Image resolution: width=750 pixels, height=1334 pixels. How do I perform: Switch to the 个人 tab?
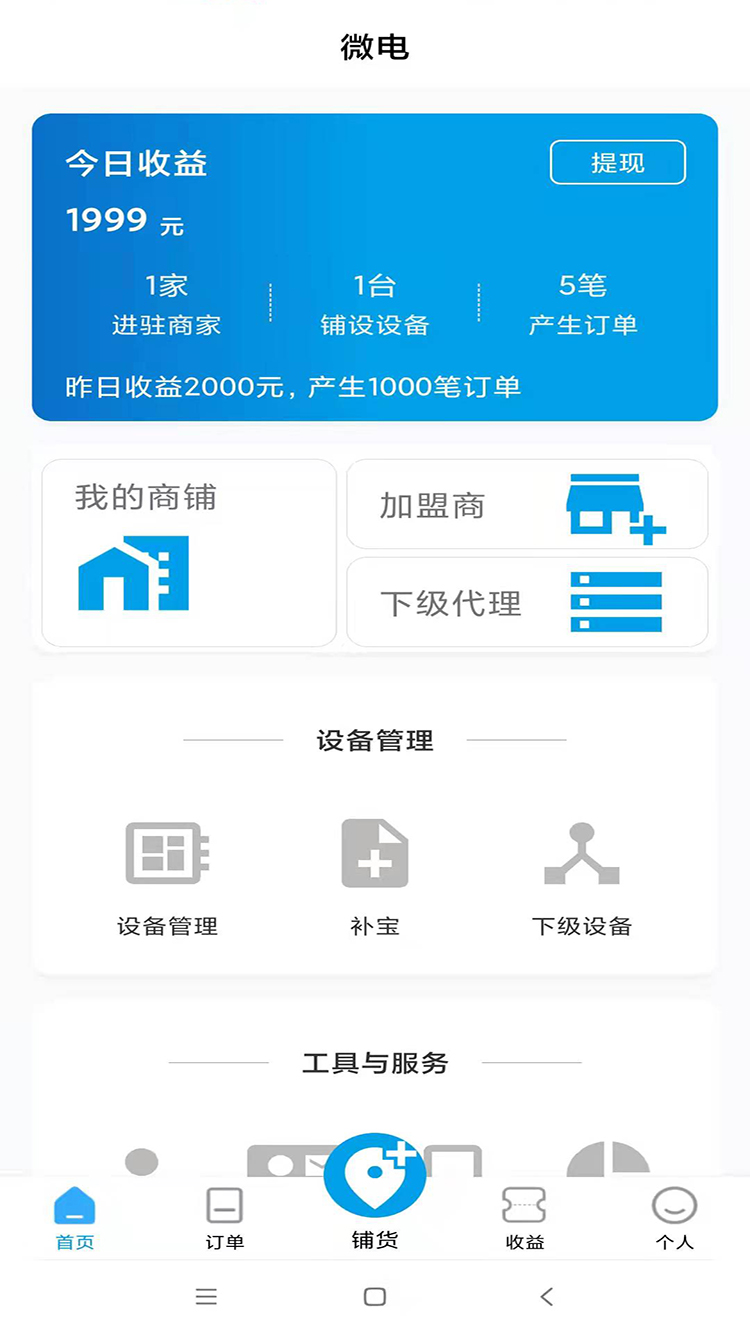674,1218
